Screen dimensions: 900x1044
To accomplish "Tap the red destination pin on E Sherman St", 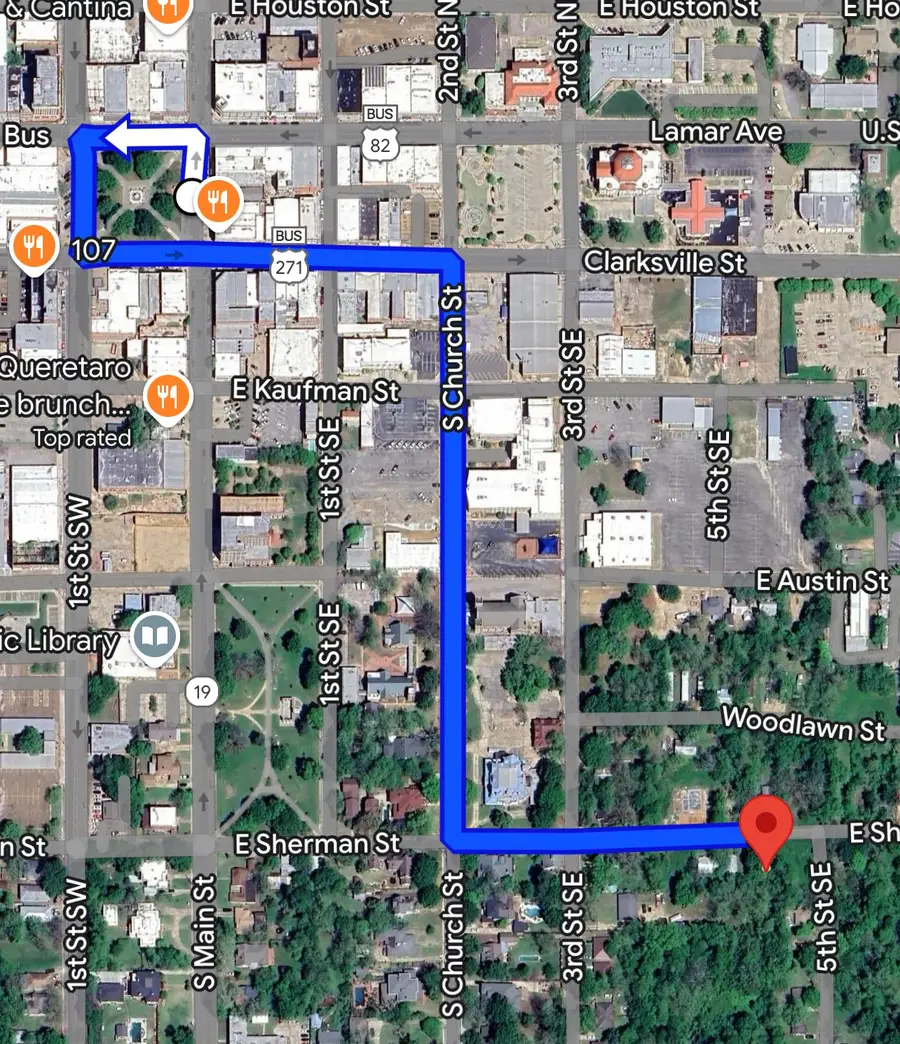I will click(x=766, y=828).
